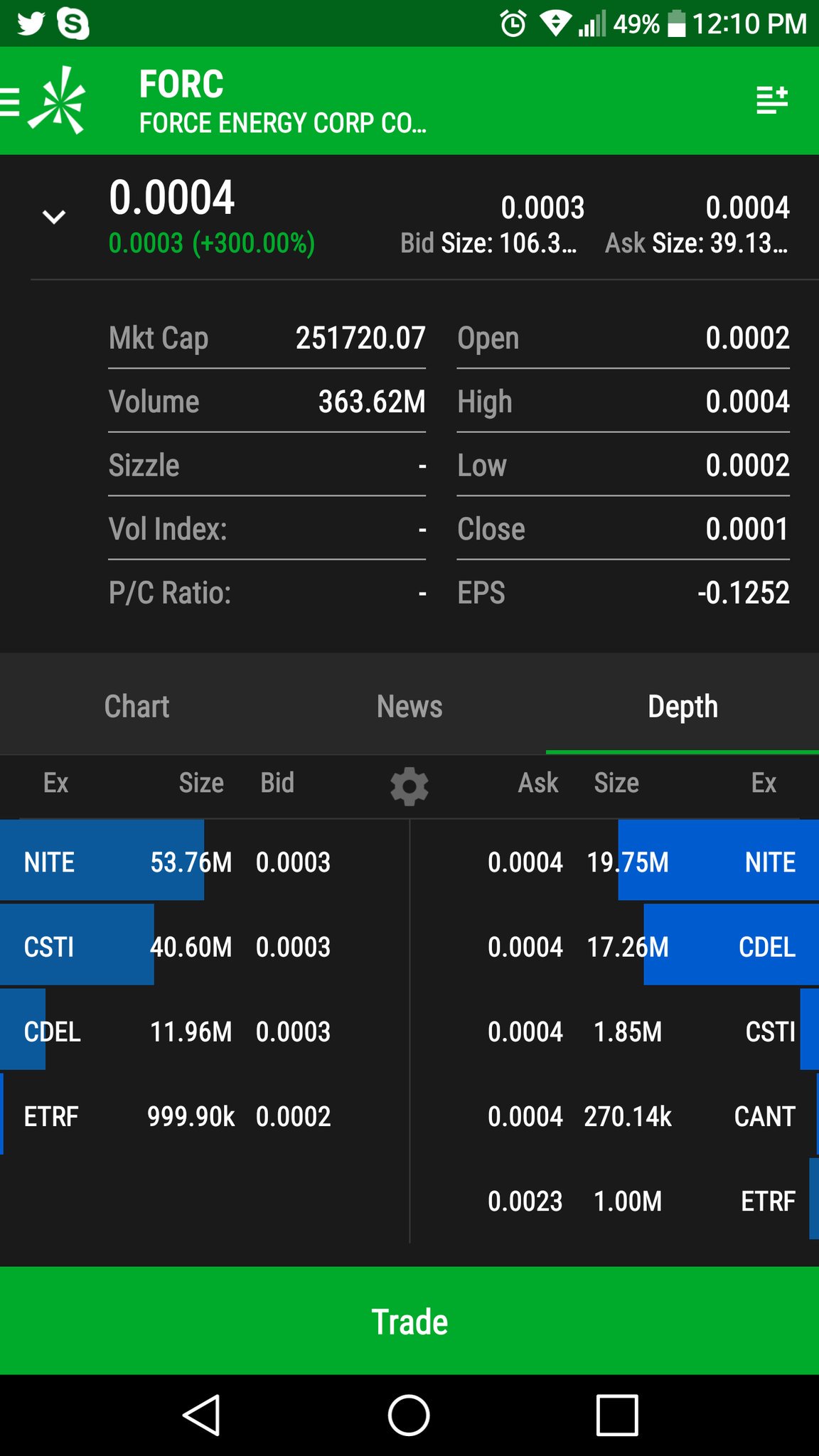Add FORC to a watchlist
The height and width of the screenshot is (1456, 819).
click(772, 100)
